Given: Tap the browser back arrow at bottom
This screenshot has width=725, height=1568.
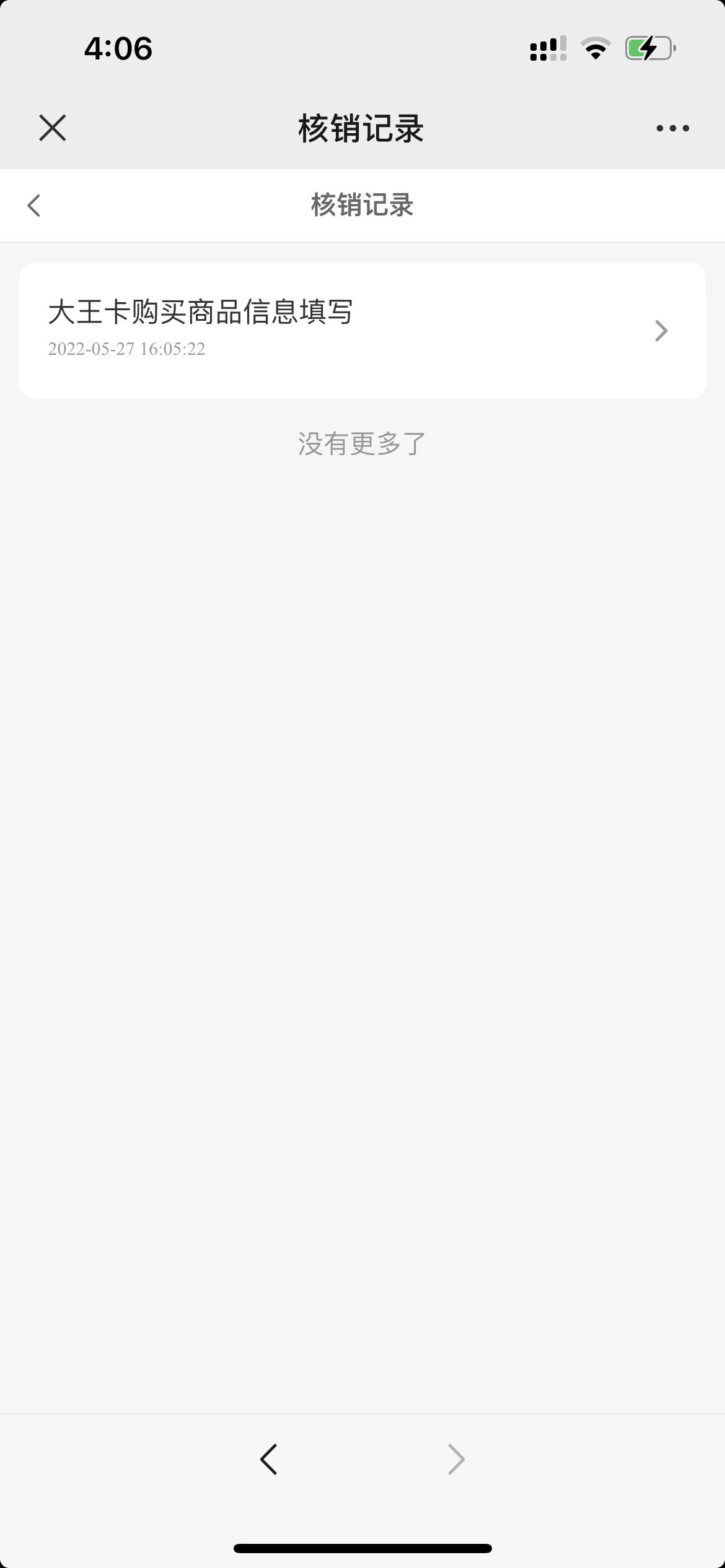Looking at the screenshot, I should (x=268, y=1460).
